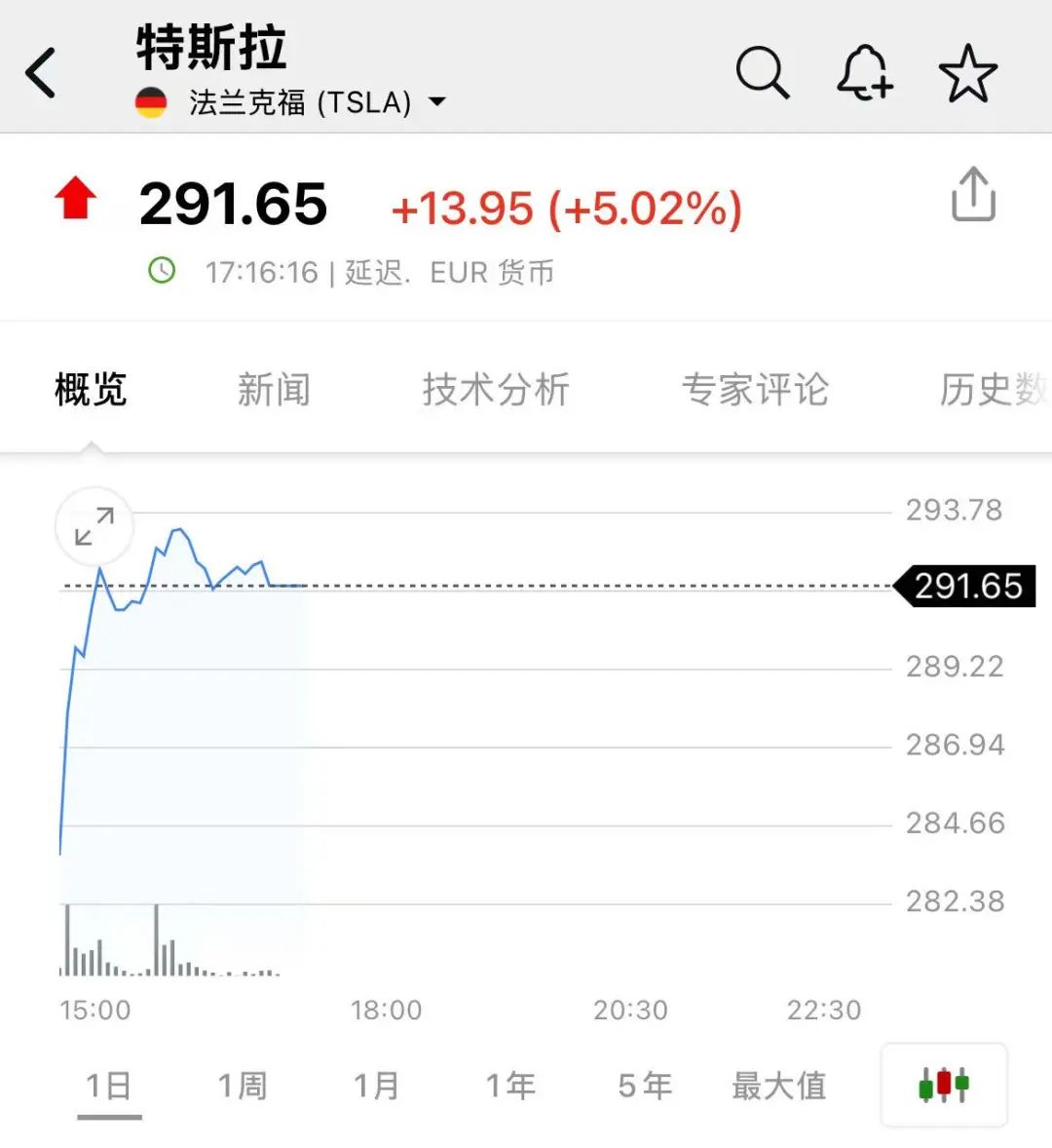Change chart range to 1年
Viewport: 1052px width, 1148px height.
pyautogui.click(x=510, y=1086)
